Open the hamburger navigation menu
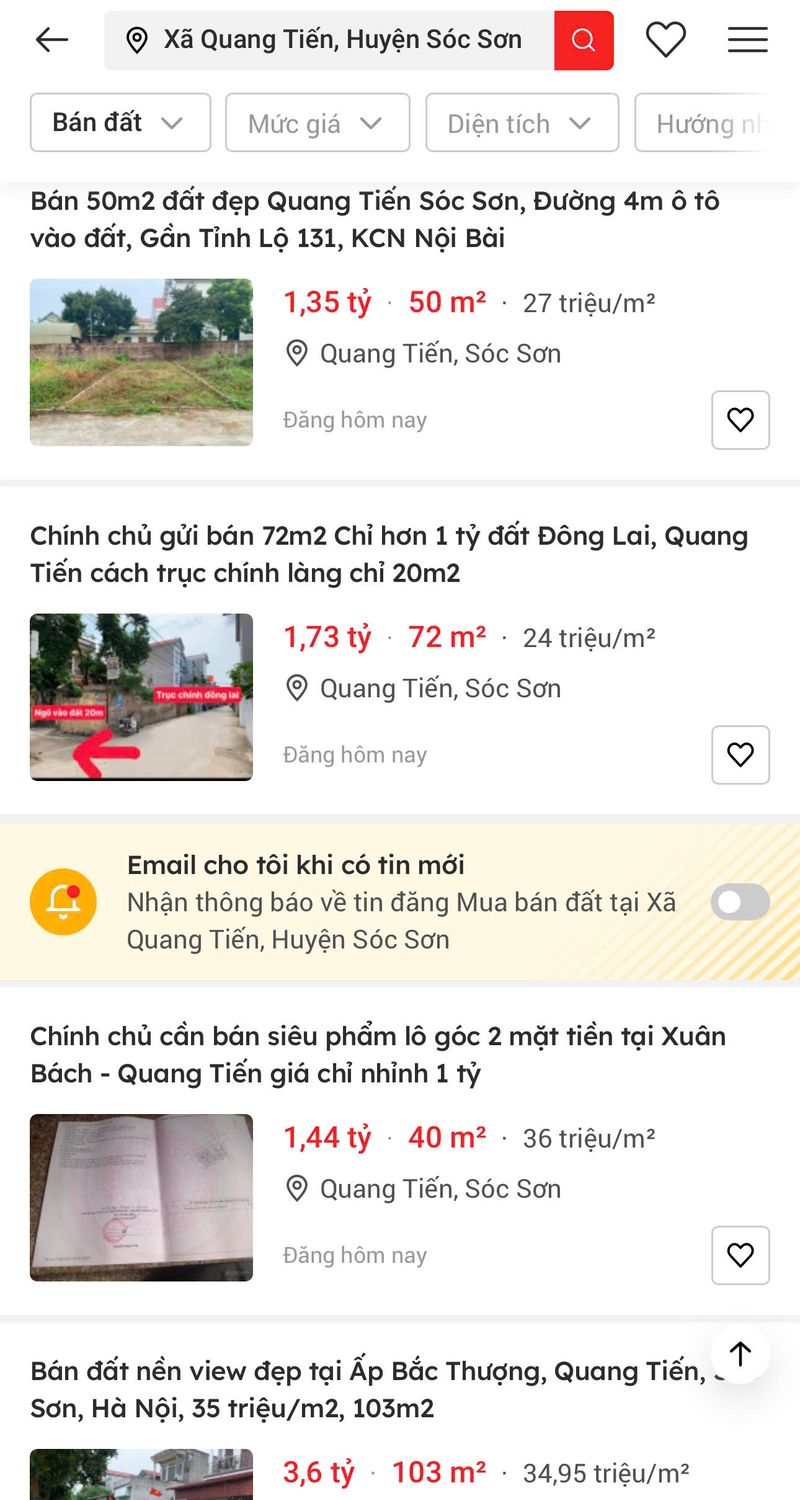This screenshot has height=1500, width=800. point(747,40)
